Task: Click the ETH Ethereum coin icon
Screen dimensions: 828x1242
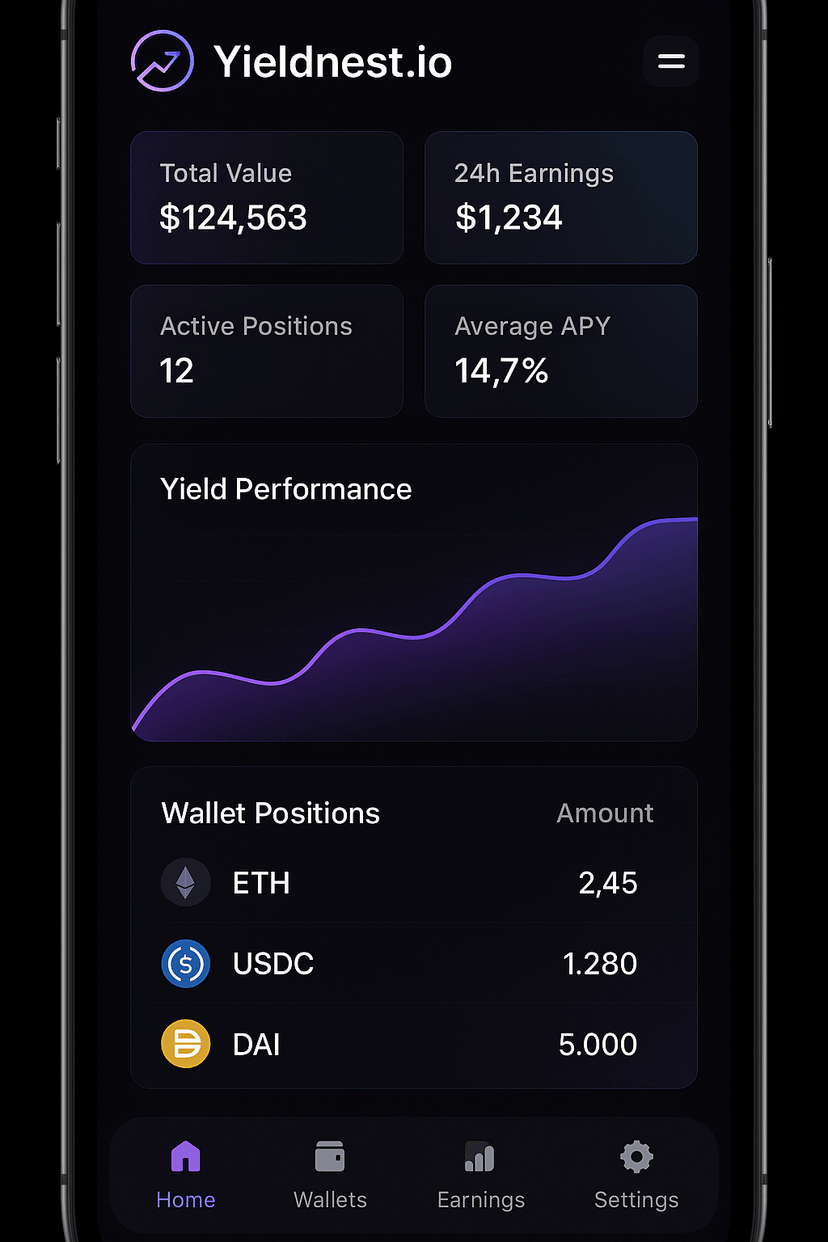Action: click(x=185, y=882)
